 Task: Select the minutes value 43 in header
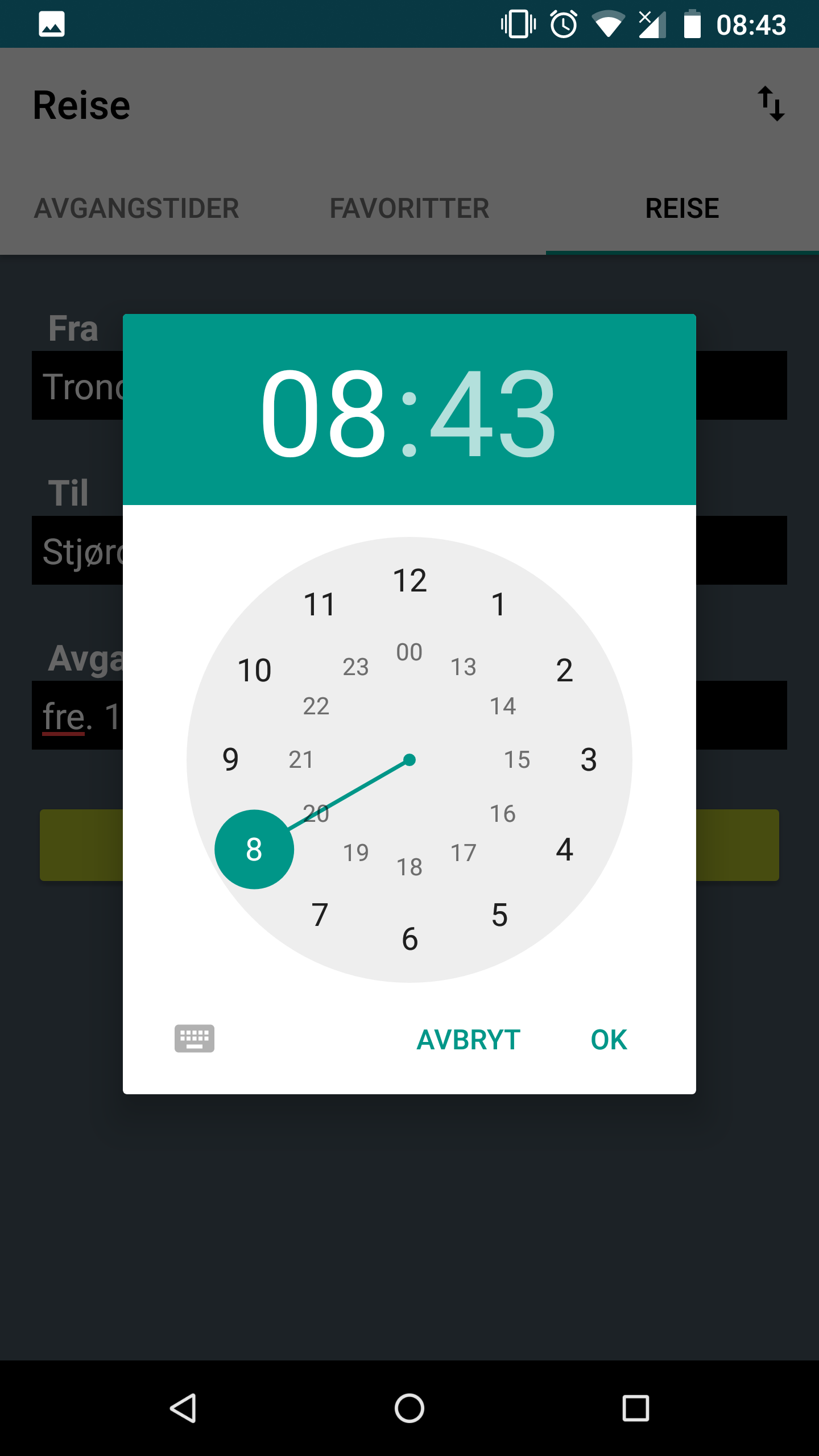pyautogui.click(x=493, y=413)
